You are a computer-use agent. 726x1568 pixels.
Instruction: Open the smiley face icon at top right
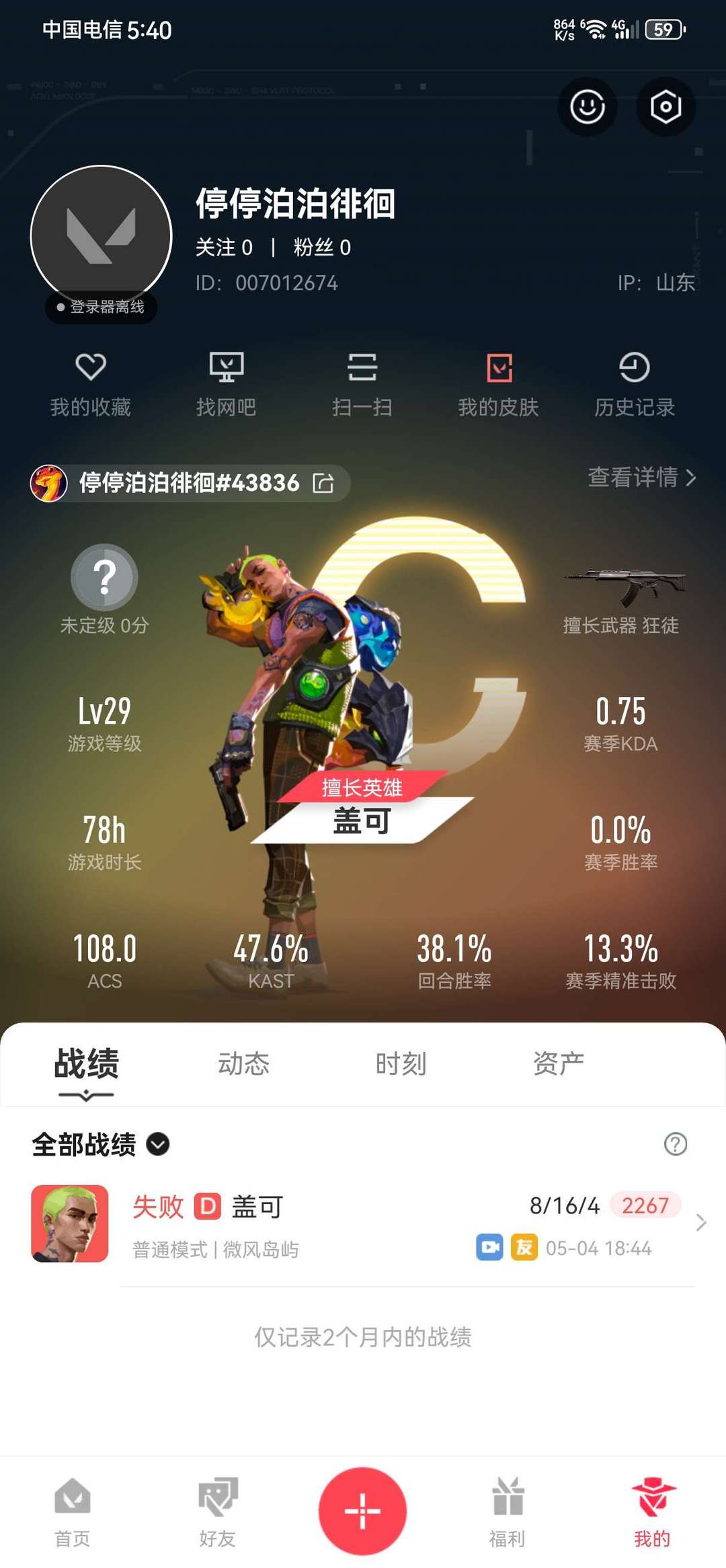(x=586, y=107)
